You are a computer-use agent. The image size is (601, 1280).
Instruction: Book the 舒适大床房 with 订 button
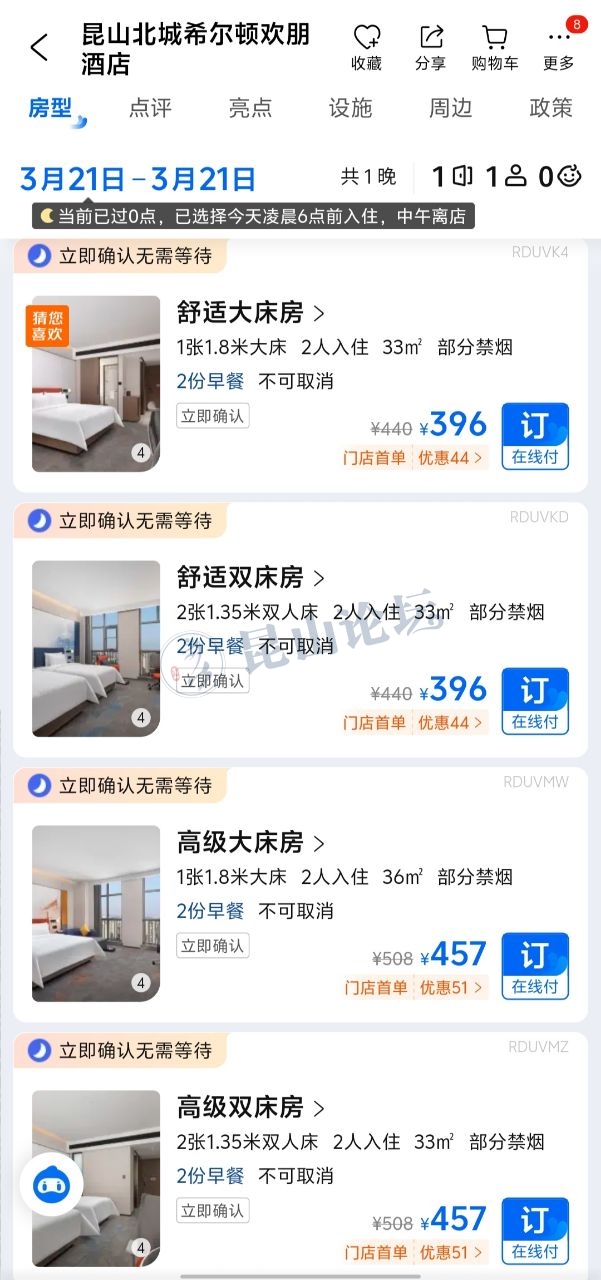point(535,436)
